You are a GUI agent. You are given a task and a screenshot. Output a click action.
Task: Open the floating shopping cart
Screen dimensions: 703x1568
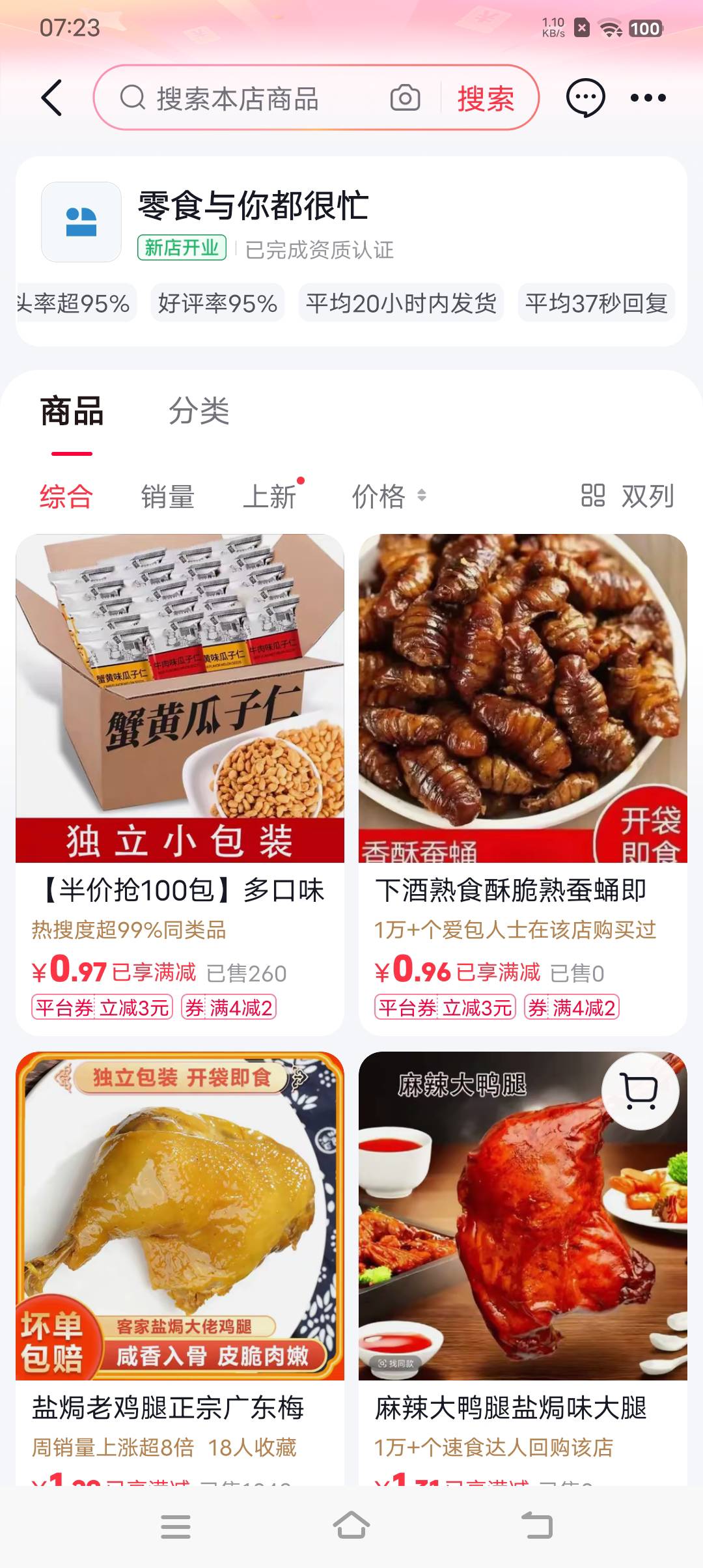point(641,1091)
